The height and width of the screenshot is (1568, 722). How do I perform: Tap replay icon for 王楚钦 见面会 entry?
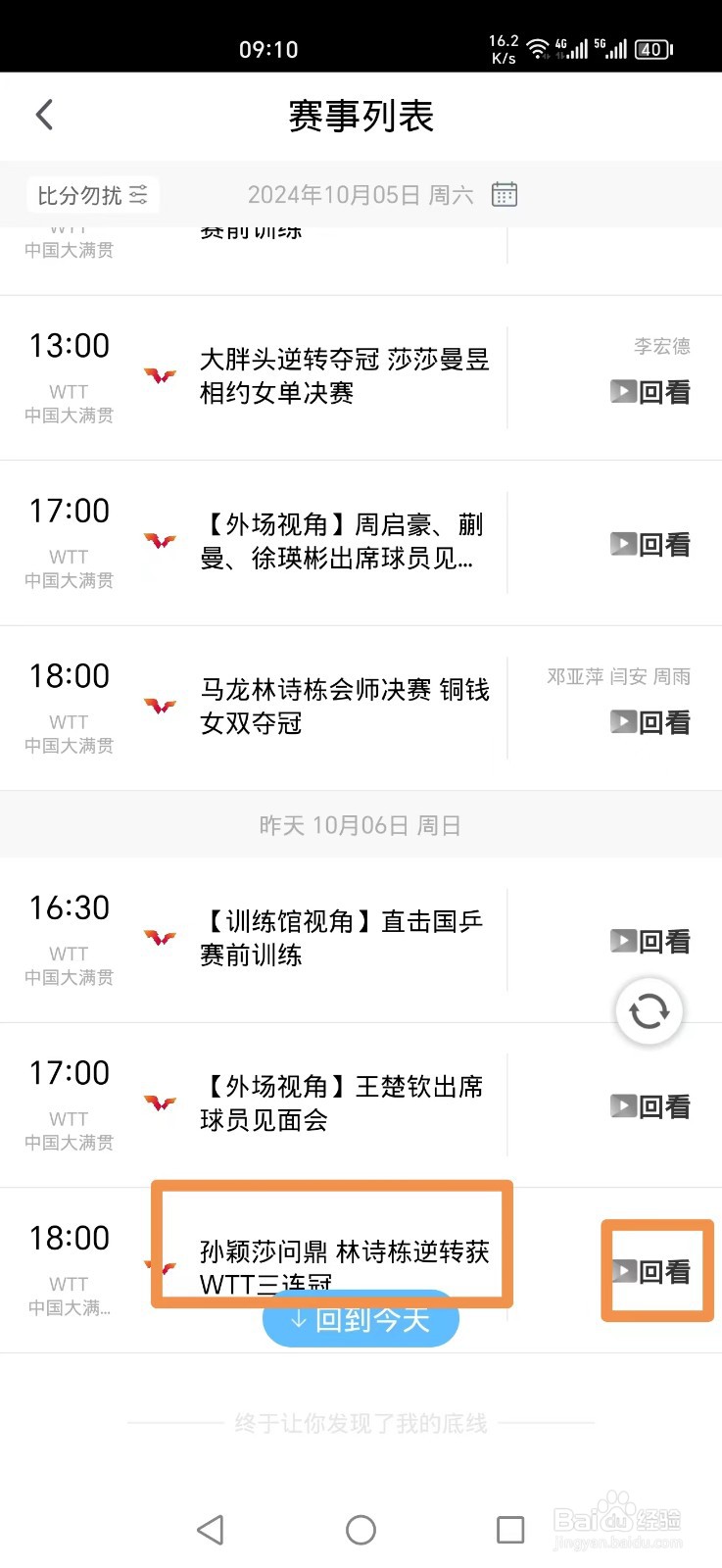pos(650,1105)
